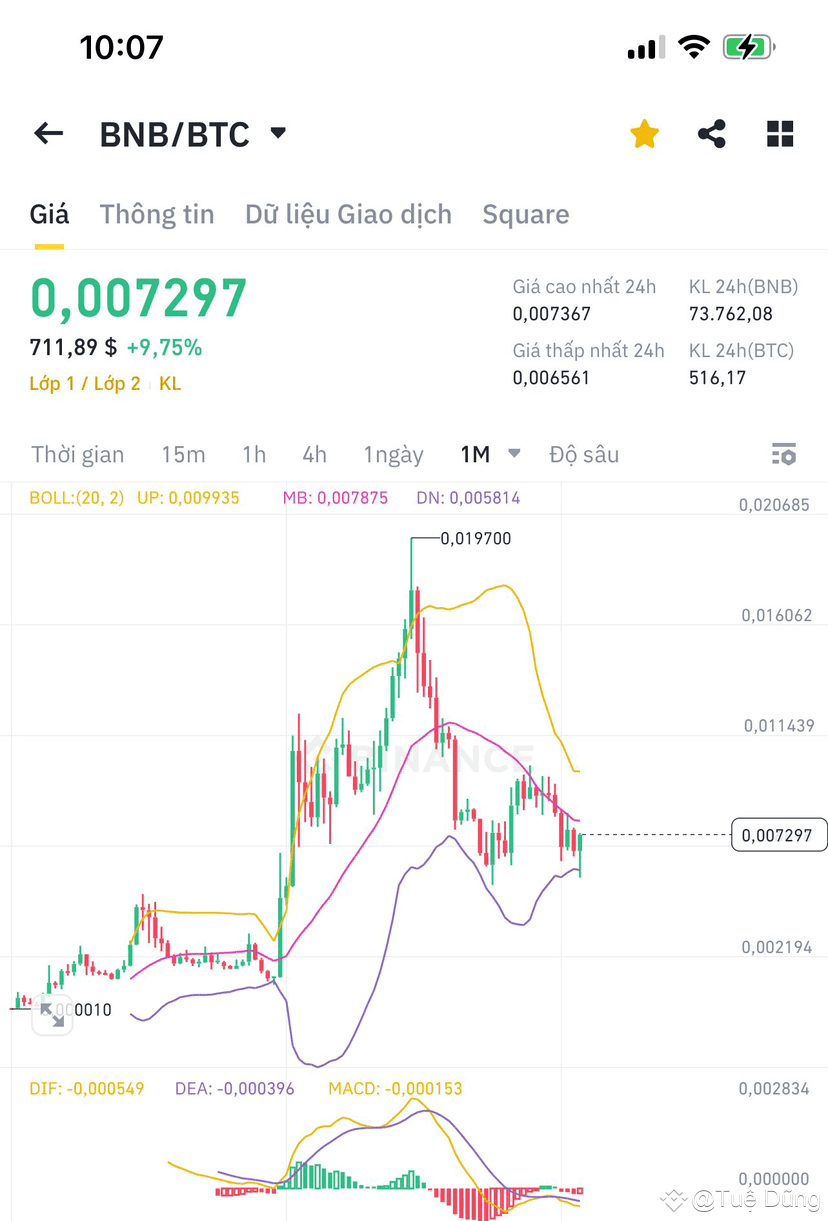The height and width of the screenshot is (1221, 828).
Task: Open the Độ sâu depth view
Action: (x=585, y=454)
